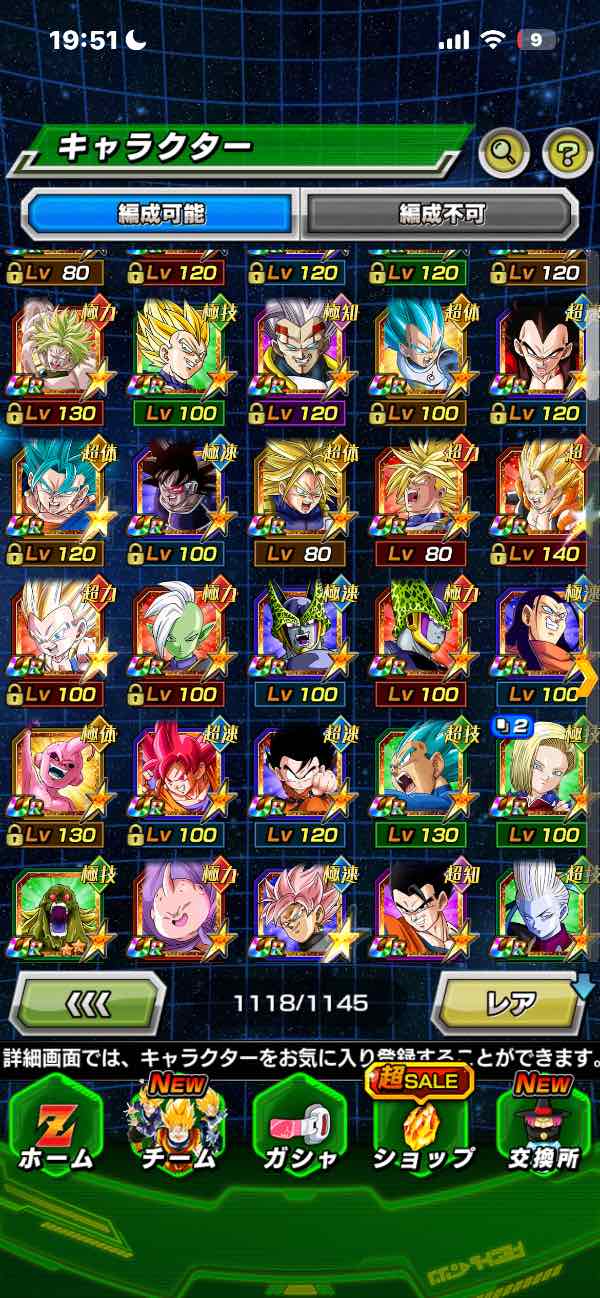Select the character card with the 2 badge
The width and height of the screenshot is (600, 1298).
pyautogui.click(x=543, y=780)
